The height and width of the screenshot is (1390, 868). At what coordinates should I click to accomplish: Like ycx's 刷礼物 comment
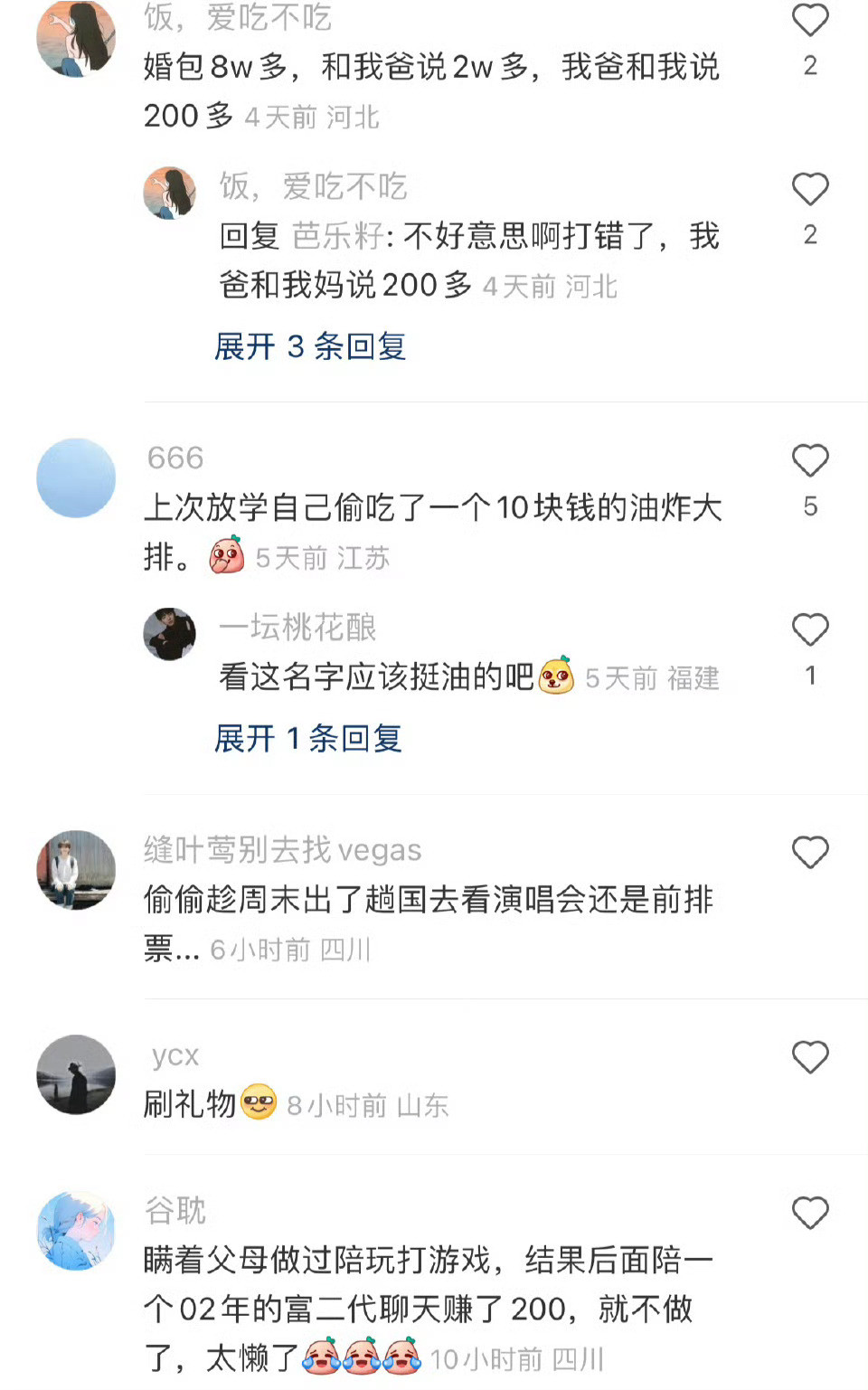811,1055
